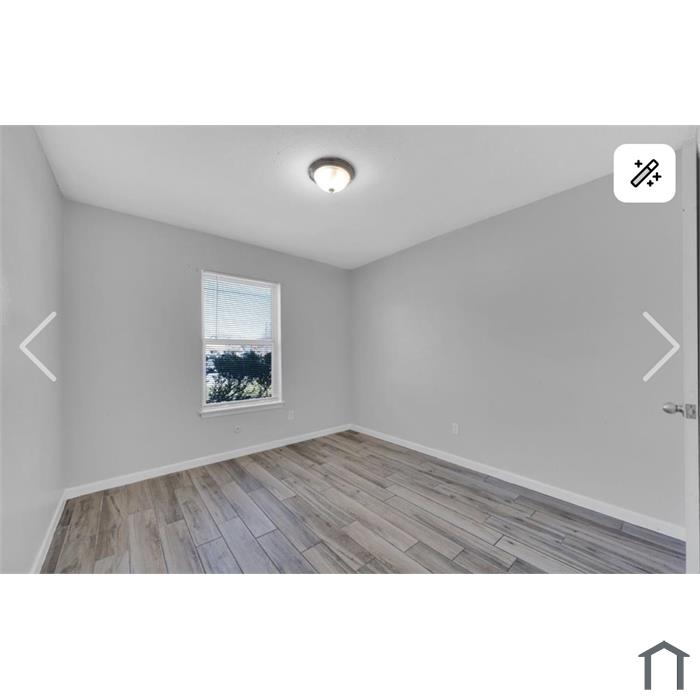Screen dimensions: 700x700
Task: Tap the magic wand enhance button
Action: click(x=644, y=173)
